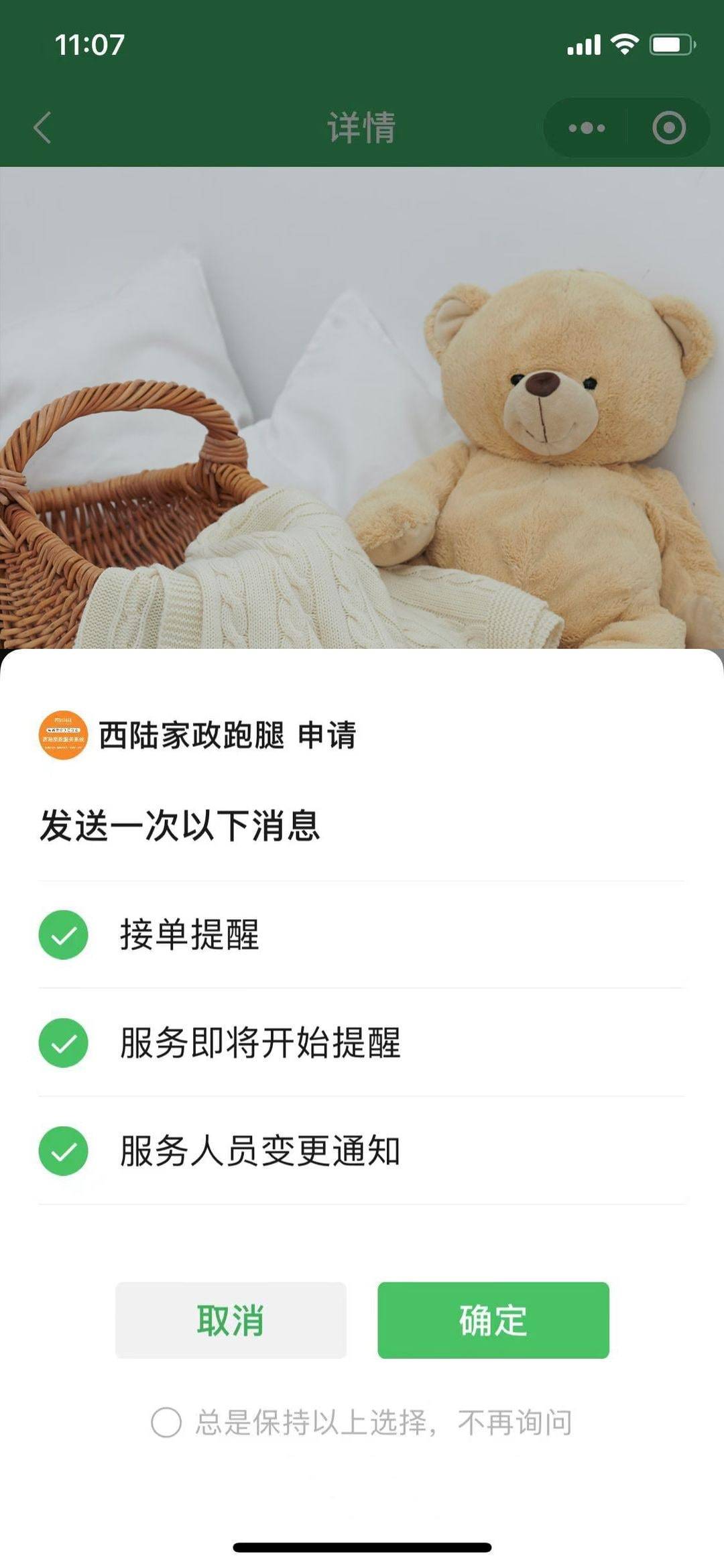This screenshot has height=1568, width=724.
Task: Uncheck 服务即将开始提醒 option
Action: coord(64,1042)
